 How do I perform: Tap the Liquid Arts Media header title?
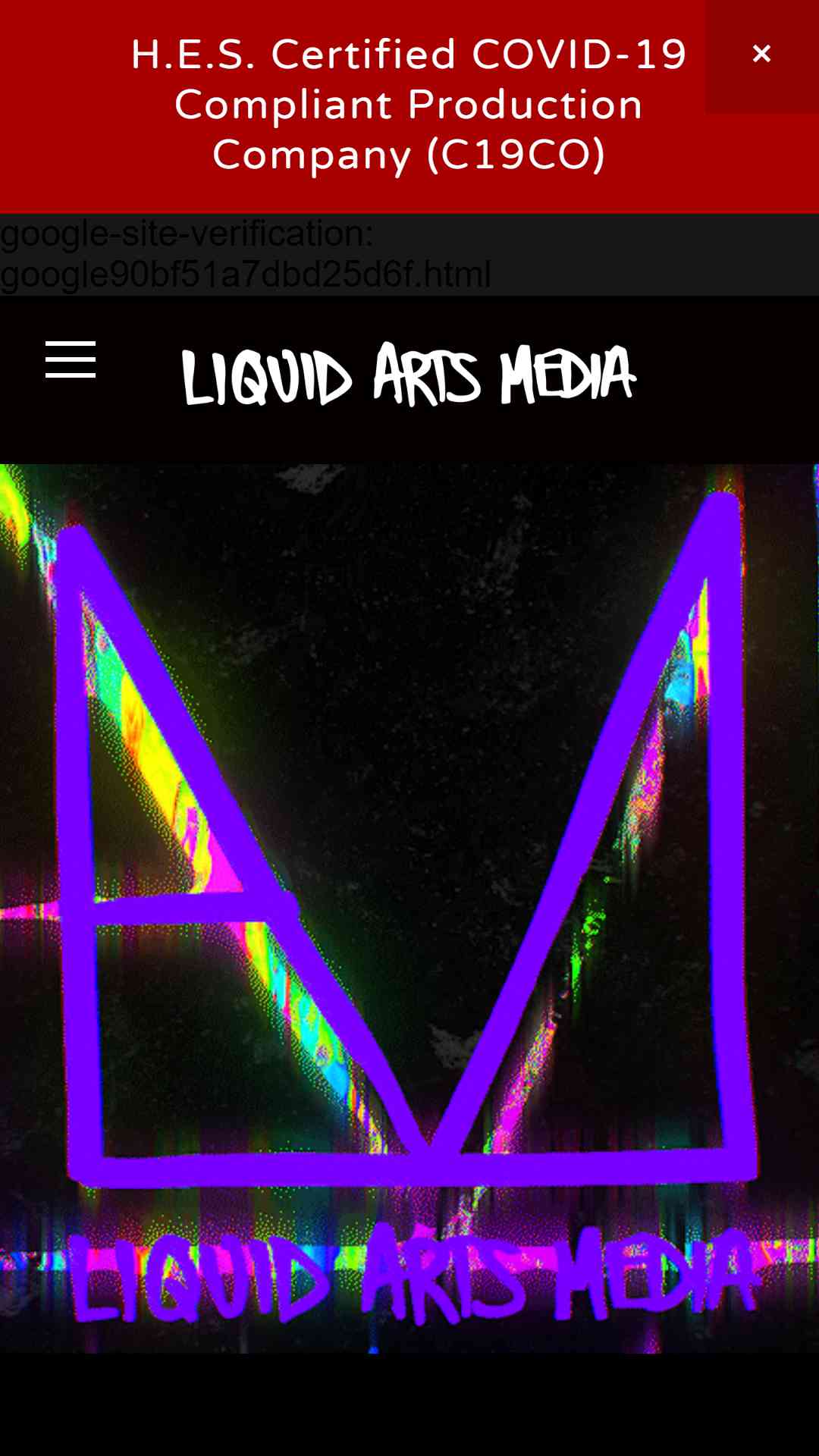click(x=409, y=374)
